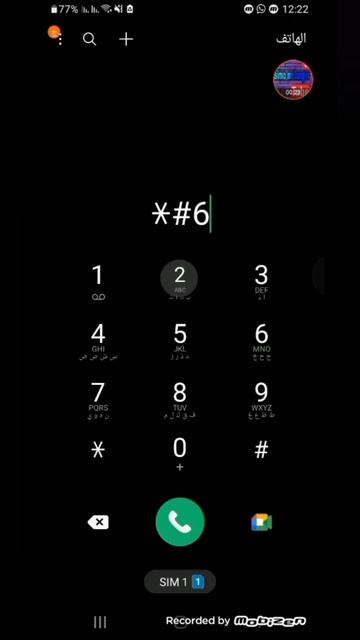This screenshot has height=640, width=360.
Task: Dial digit 8 on the keypad
Action: click(x=180, y=400)
